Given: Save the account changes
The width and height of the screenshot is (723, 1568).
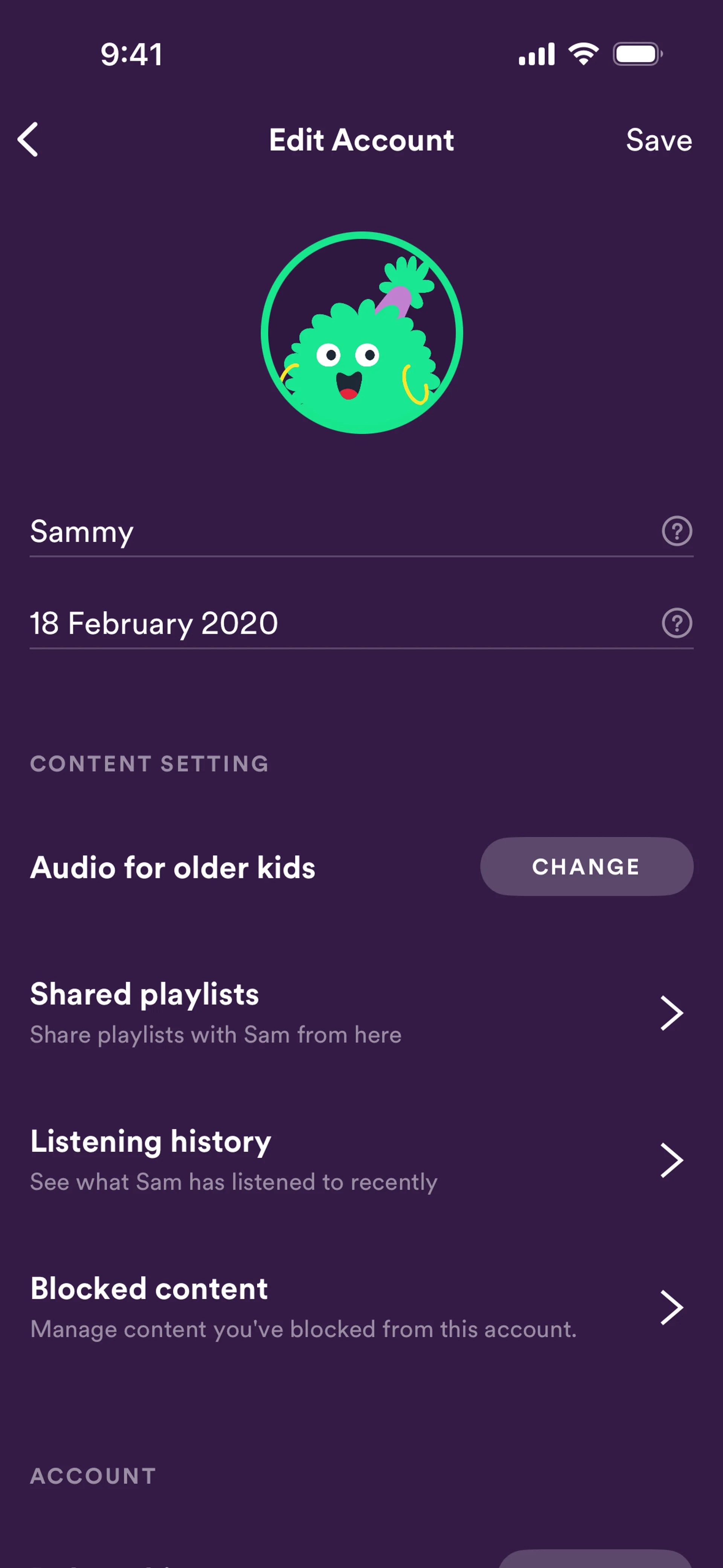Looking at the screenshot, I should [659, 140].
